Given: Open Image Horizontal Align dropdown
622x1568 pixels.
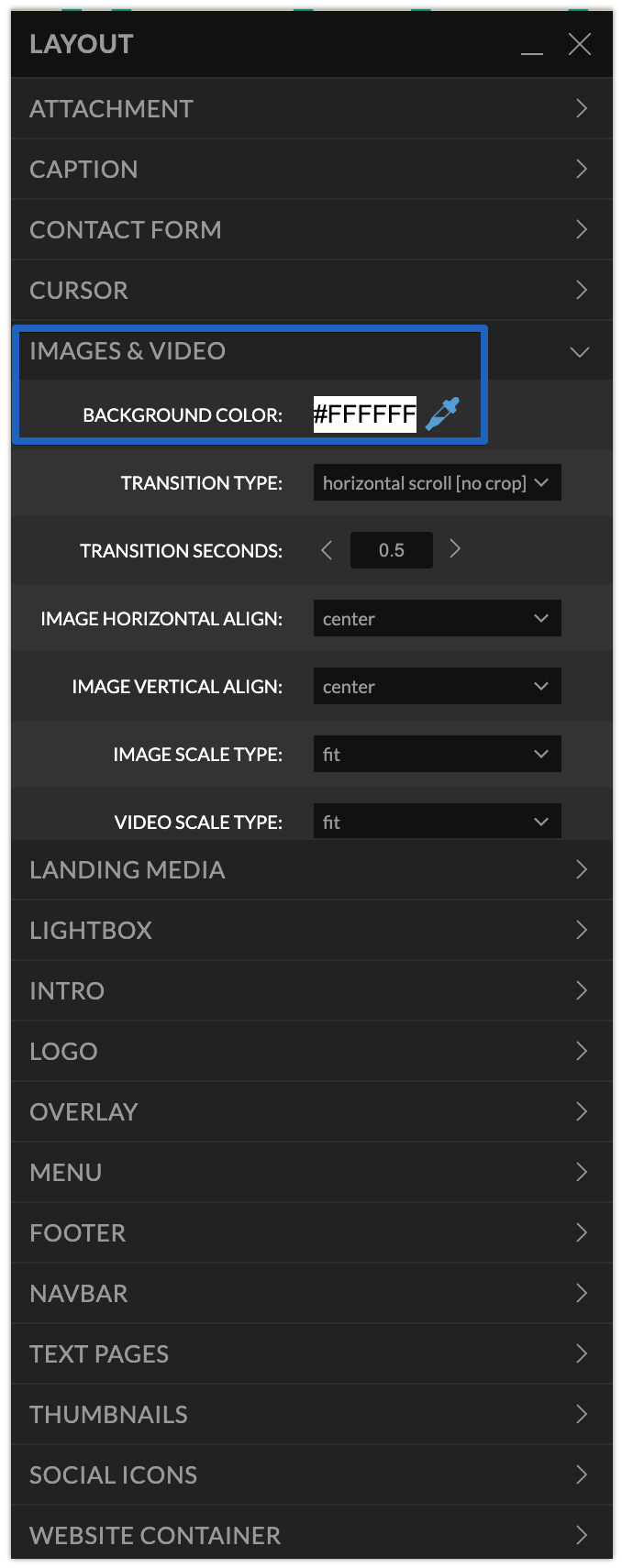Looking at the screenshot, I should pos(437,618).
